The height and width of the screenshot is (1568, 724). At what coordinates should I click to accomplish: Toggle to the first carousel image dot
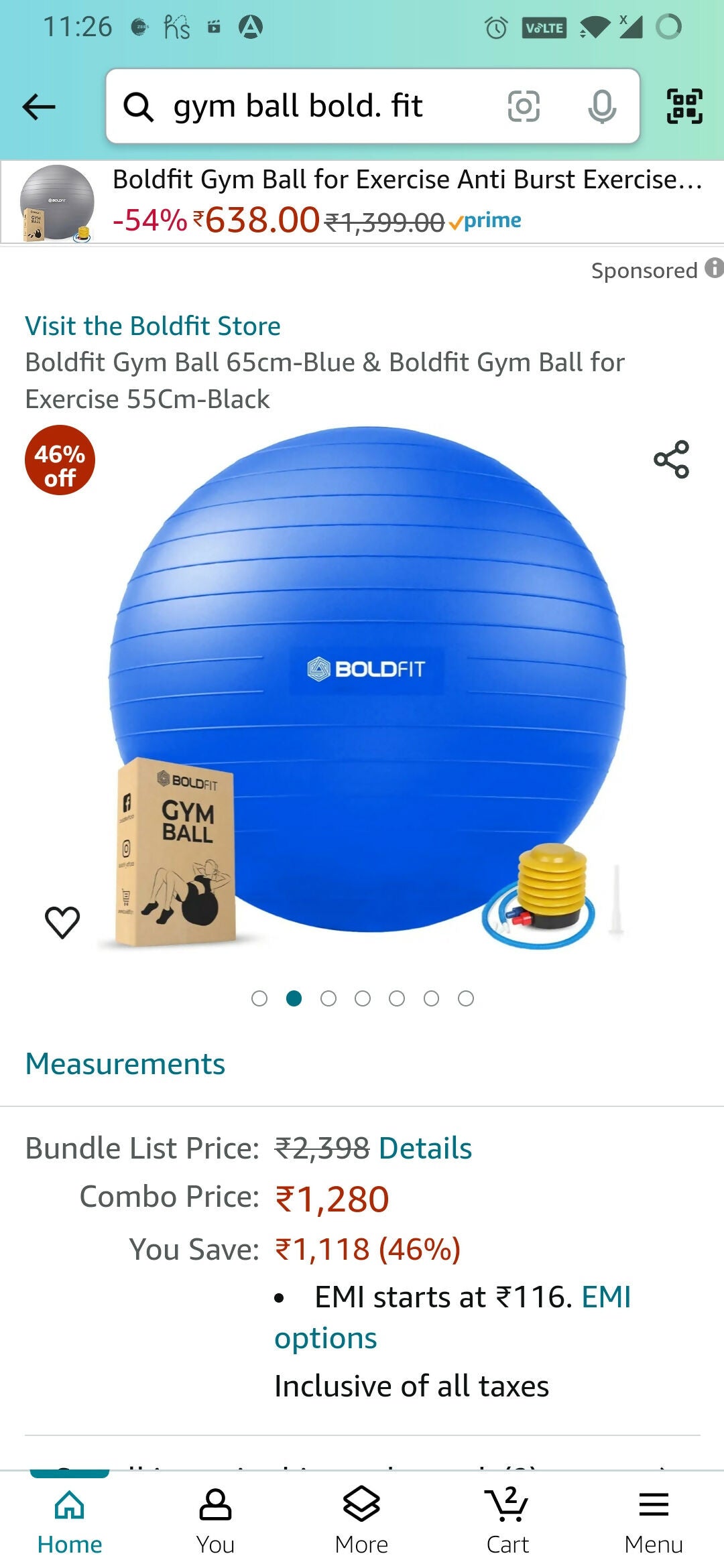click(x=261, y=998)
